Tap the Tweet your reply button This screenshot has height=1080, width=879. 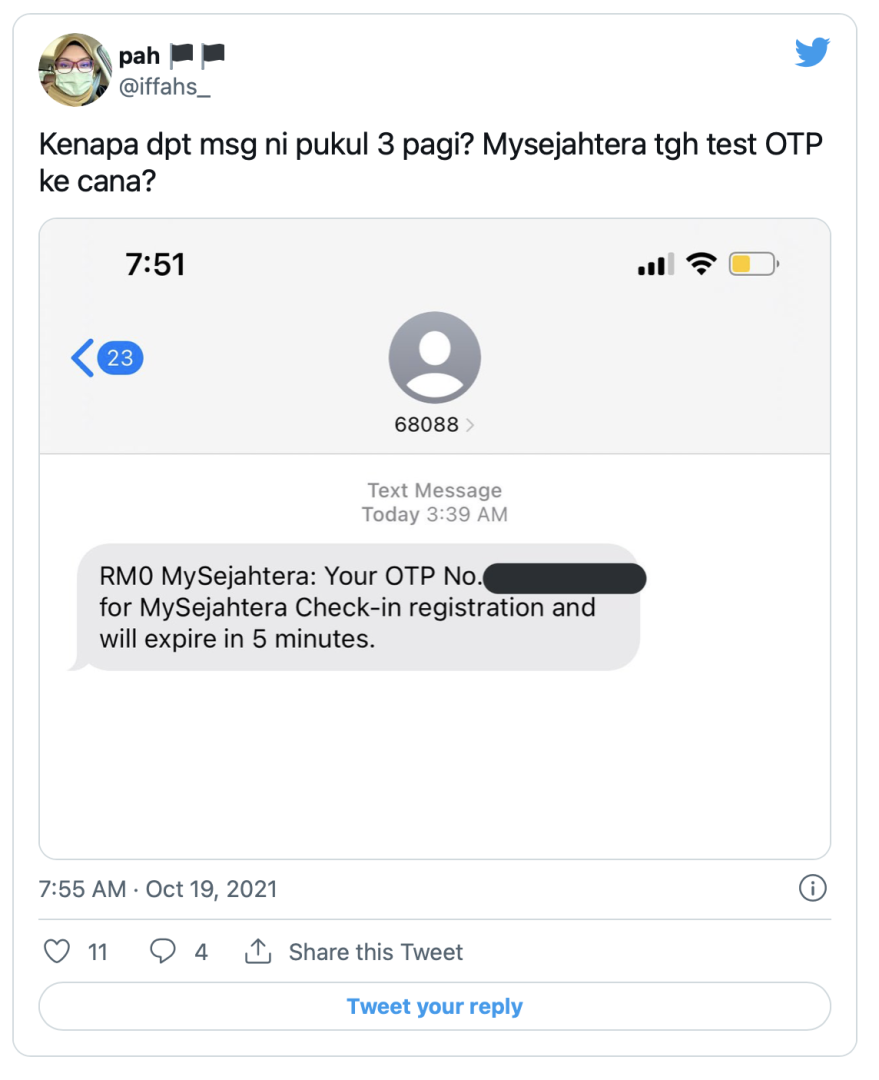[x=434, y=1006]
